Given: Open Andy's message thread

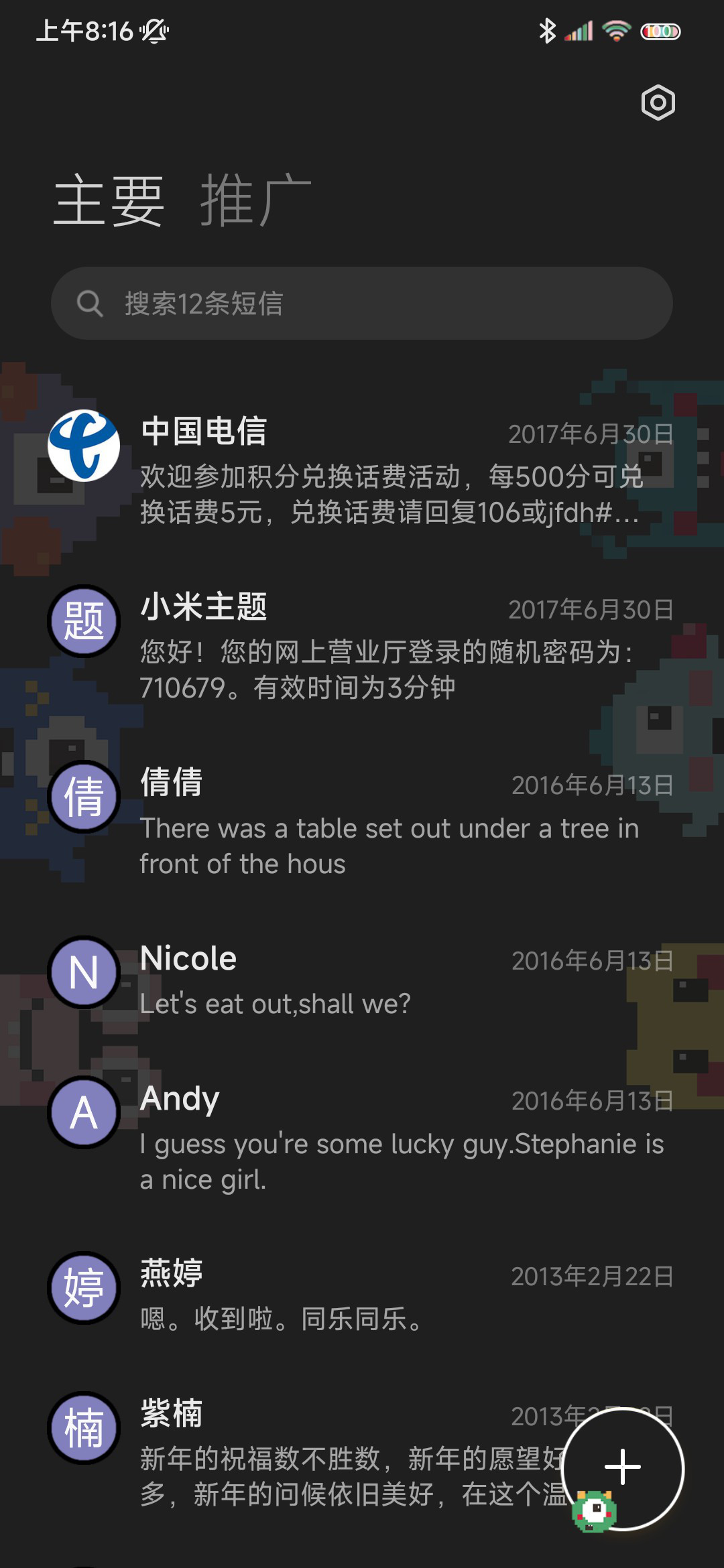Looking at the screenshot, I should point(362,1136).
